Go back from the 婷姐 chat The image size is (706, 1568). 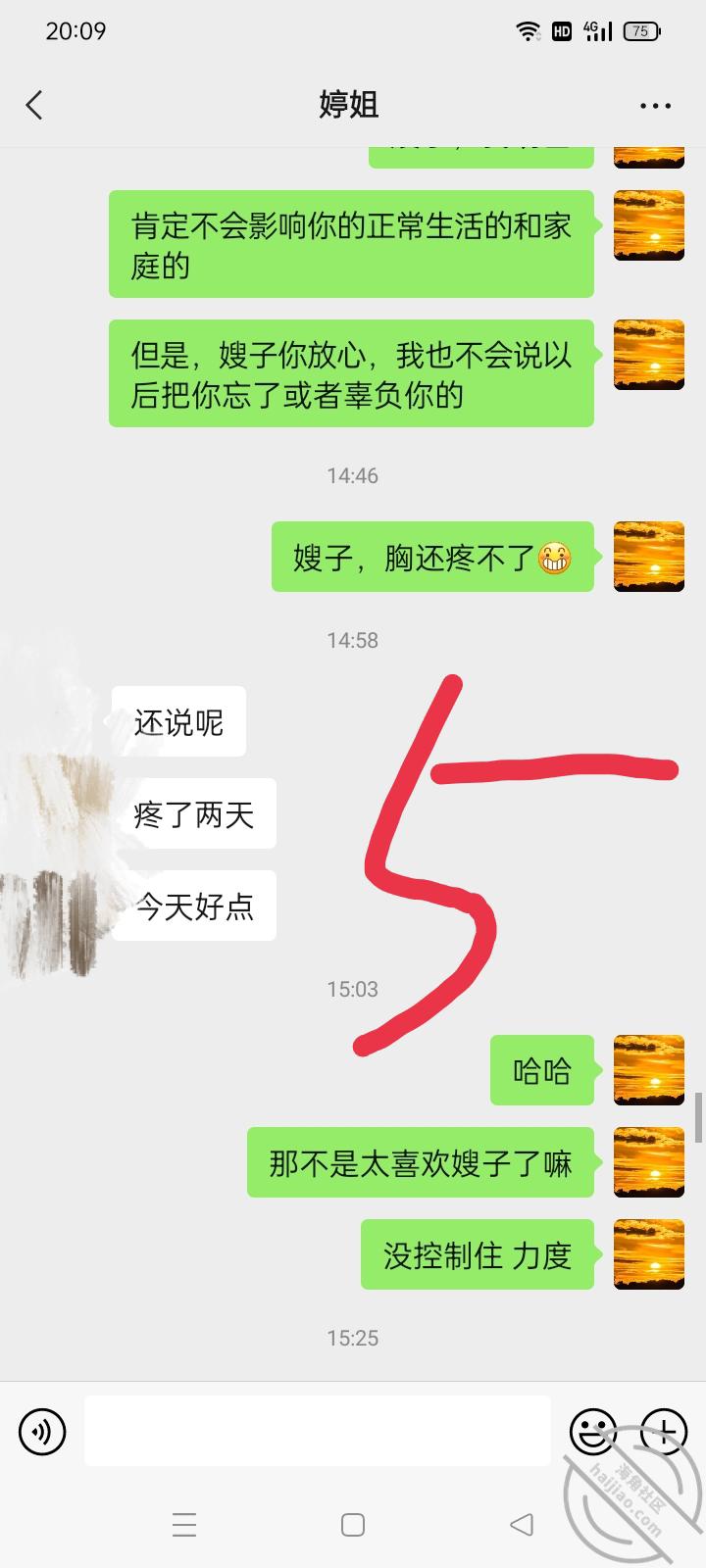tap(35, 105)
